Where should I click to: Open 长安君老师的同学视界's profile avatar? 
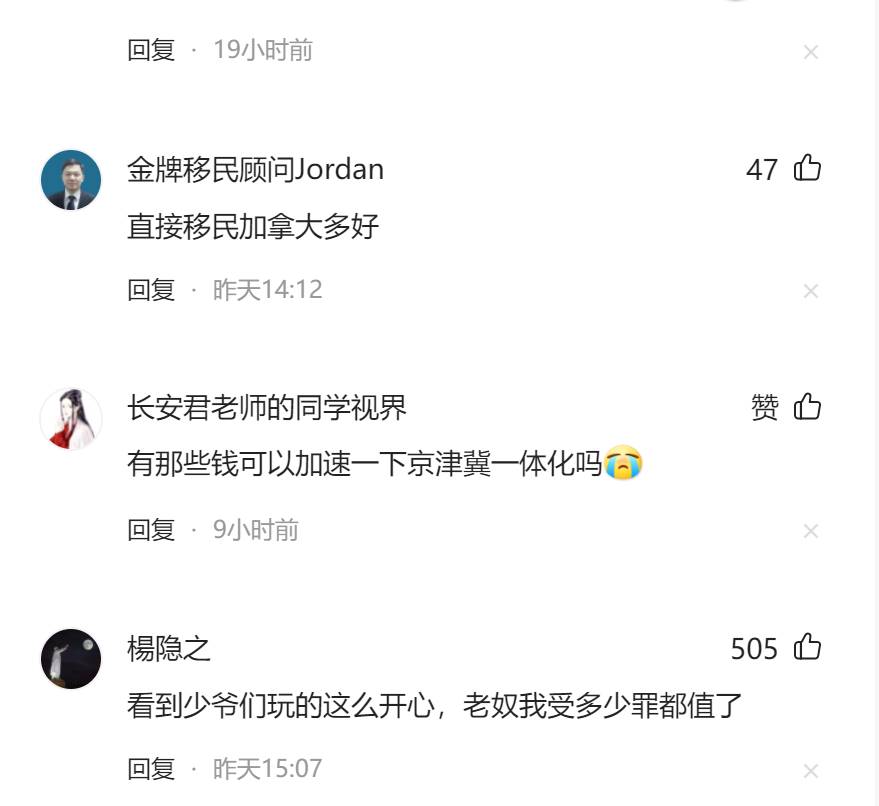[71, 419]
